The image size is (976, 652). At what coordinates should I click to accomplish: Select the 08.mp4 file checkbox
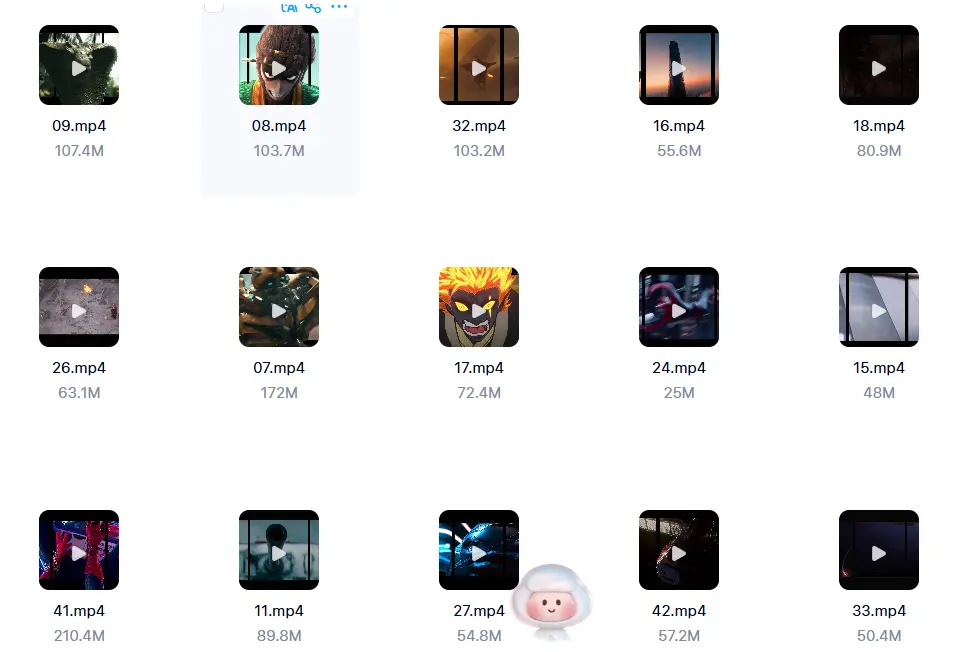click(x=214, y=6)
